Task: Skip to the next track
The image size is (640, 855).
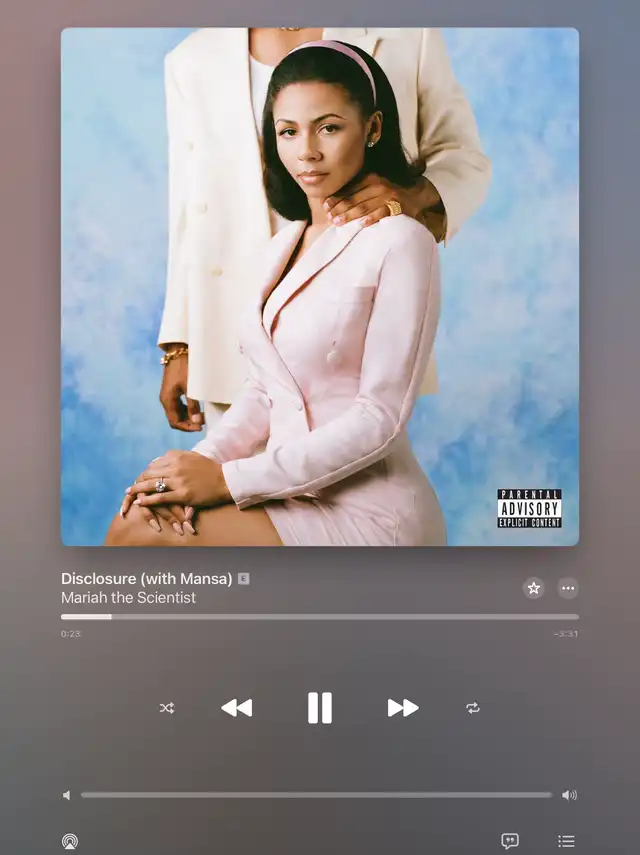Action: (x=402, y=708)
